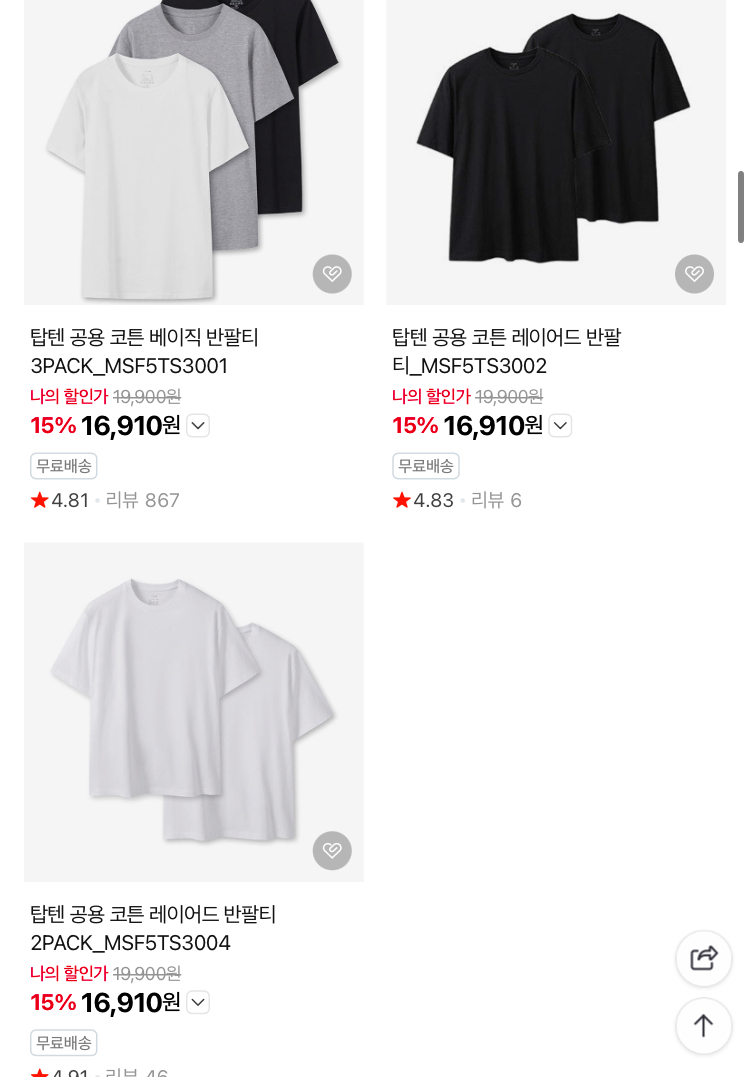
Task: Add the MSF5TS3001 3PACK tee to wishlist
Action: click(332, 274)
